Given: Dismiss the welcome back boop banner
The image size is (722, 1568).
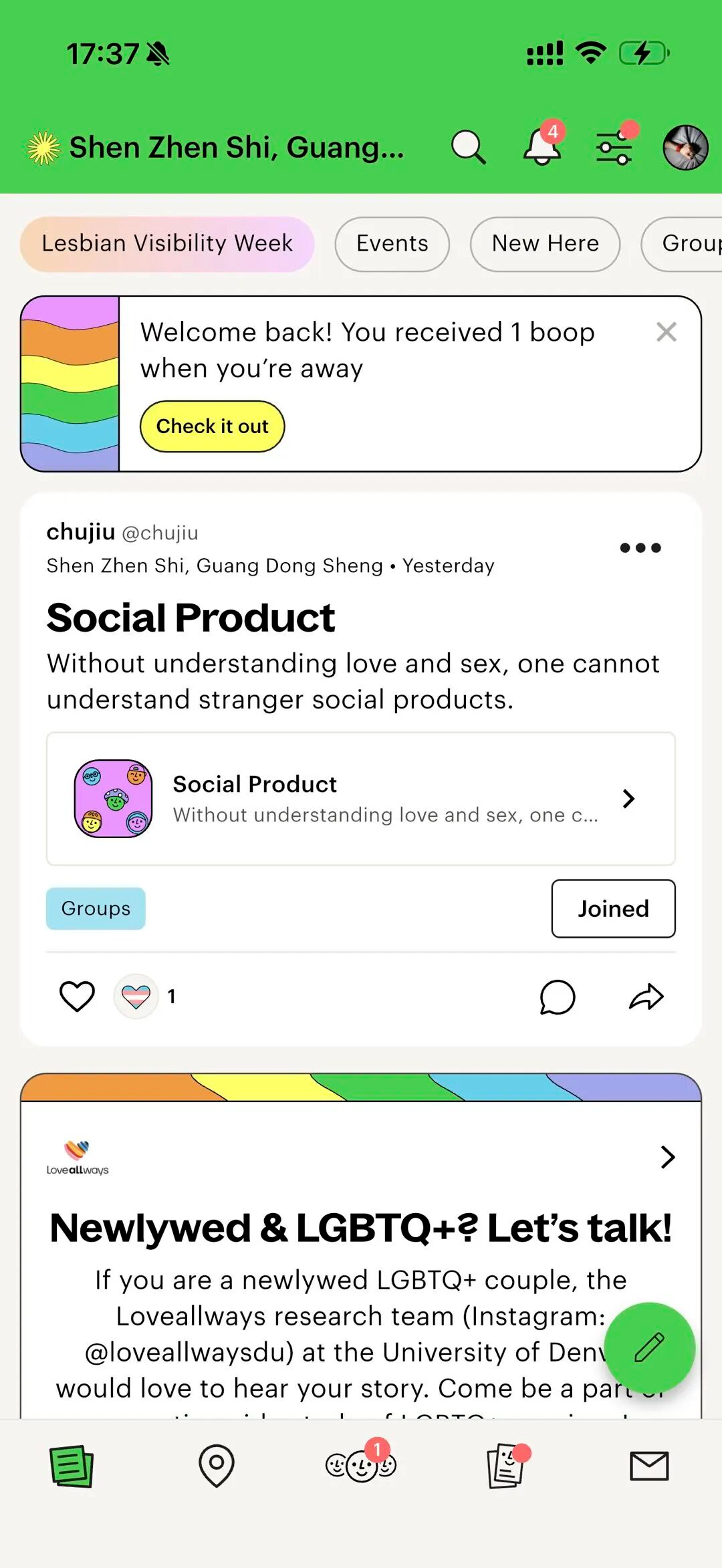Looking at the screenshot, I should pos(666,332).
